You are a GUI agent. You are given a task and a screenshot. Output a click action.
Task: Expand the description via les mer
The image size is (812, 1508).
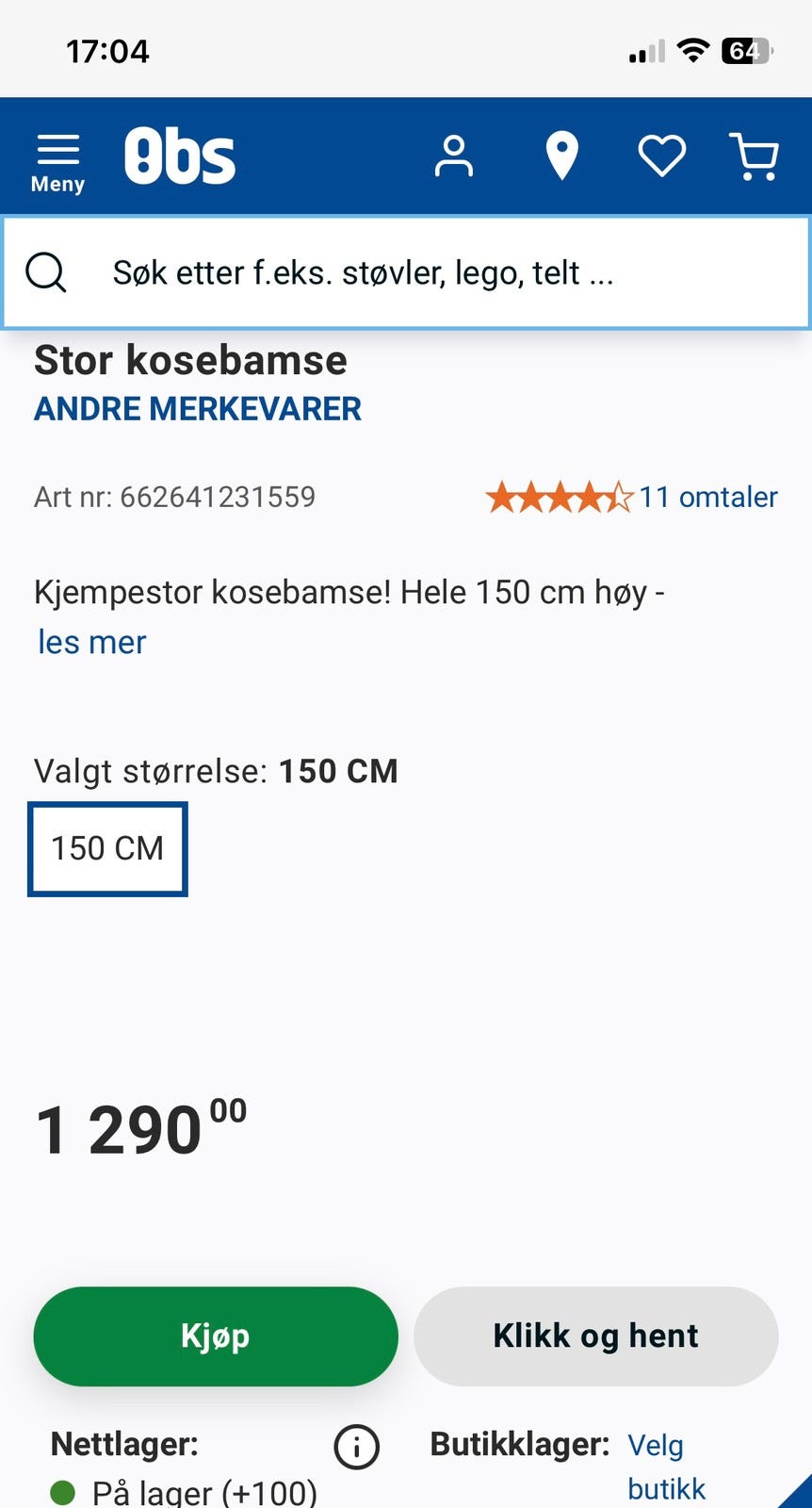click(x=89, y=642)
